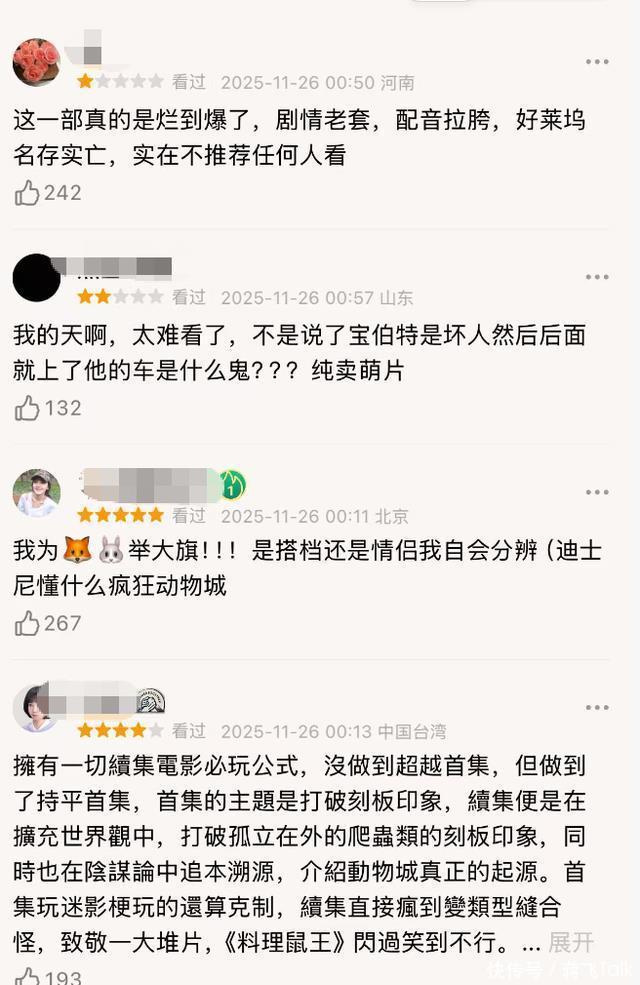Open the overflow menu on the 中国台湾 review
Screen dimensions: 640x985
pos(597,708)
